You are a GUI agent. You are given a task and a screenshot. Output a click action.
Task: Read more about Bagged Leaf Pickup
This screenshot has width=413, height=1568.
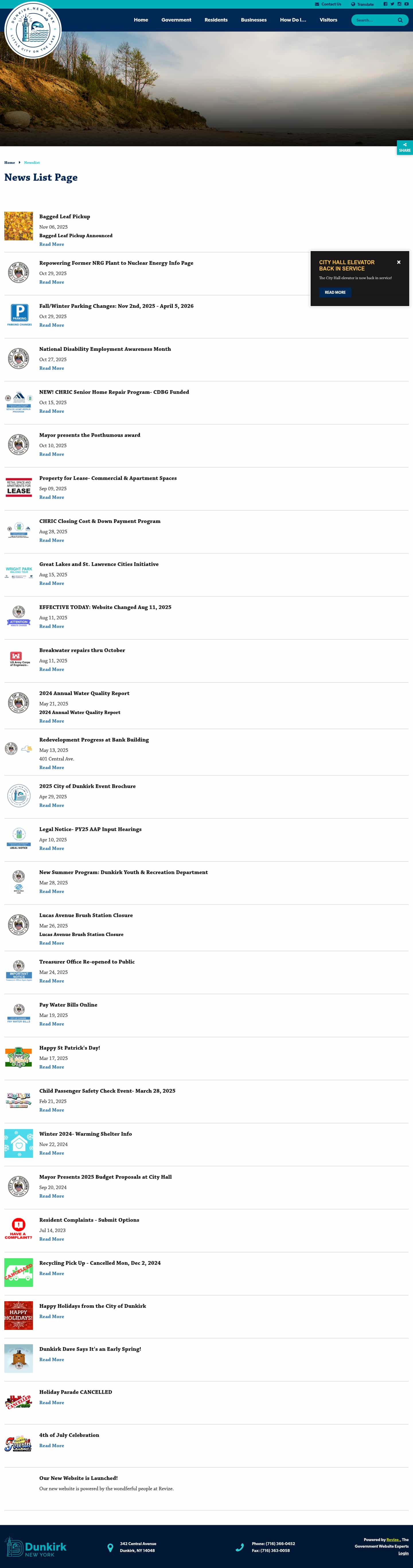pyautogui.click(x=52, y=245)
